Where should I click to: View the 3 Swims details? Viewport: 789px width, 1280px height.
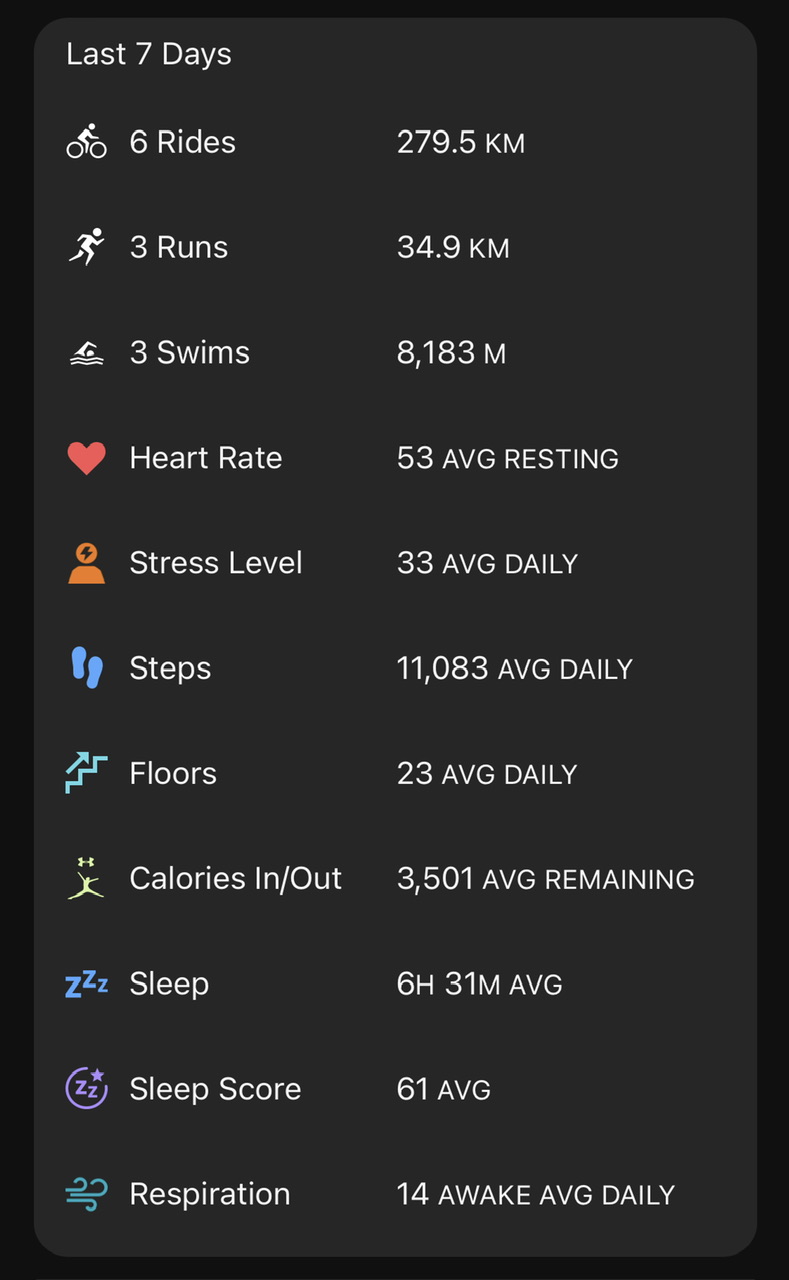[395, 352]
